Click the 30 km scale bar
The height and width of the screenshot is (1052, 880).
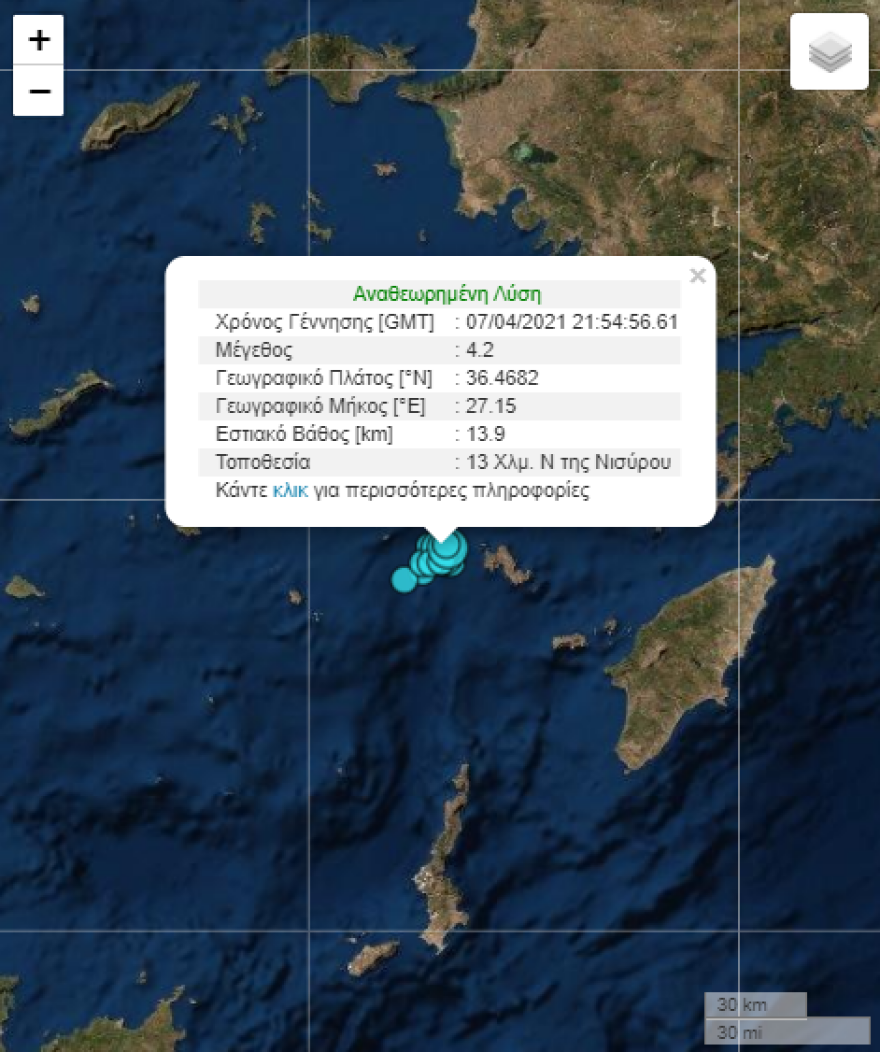[757, 1003]
